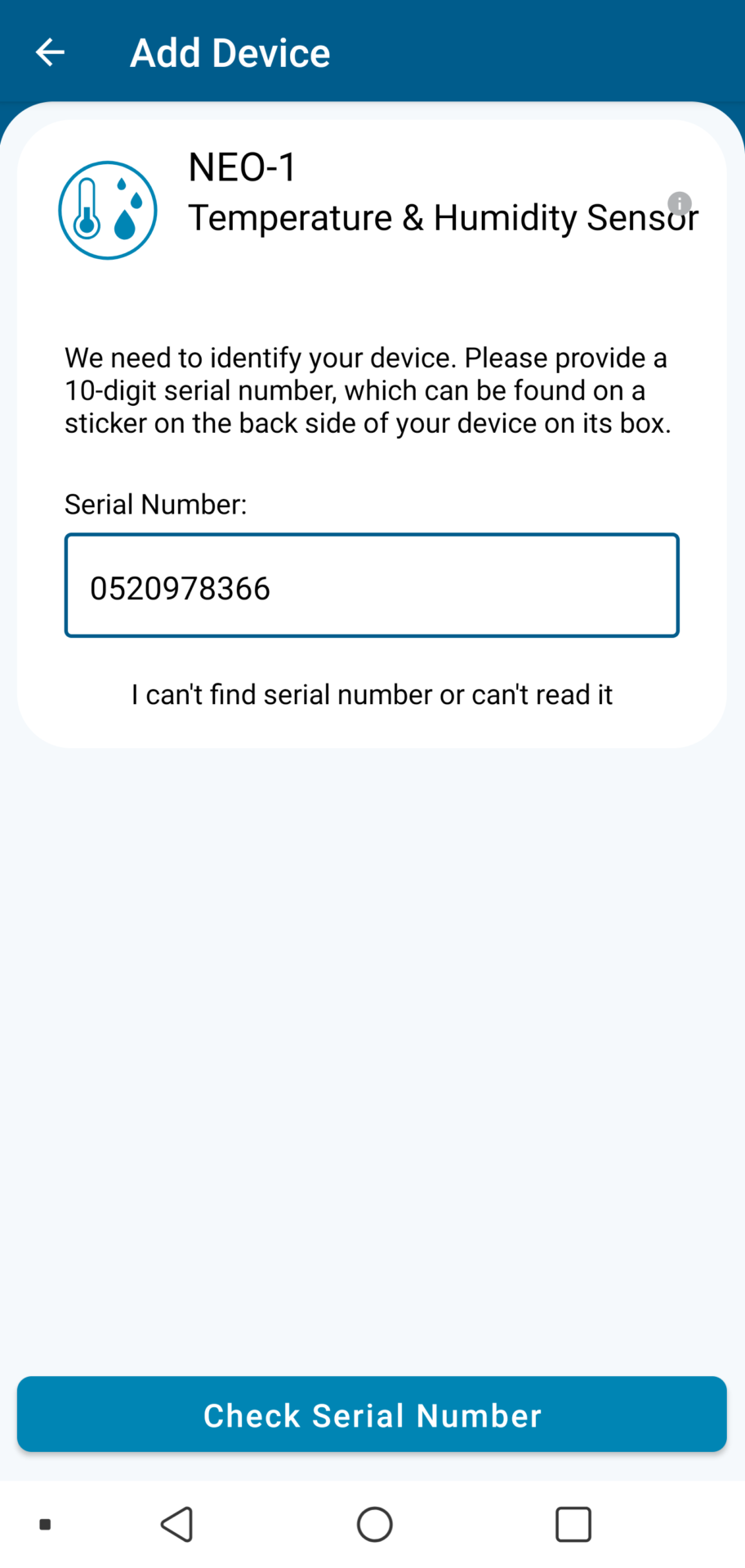Select the Add Device title in header
The height and width of the screenshot is (1568, 745).
pos(230,51)
